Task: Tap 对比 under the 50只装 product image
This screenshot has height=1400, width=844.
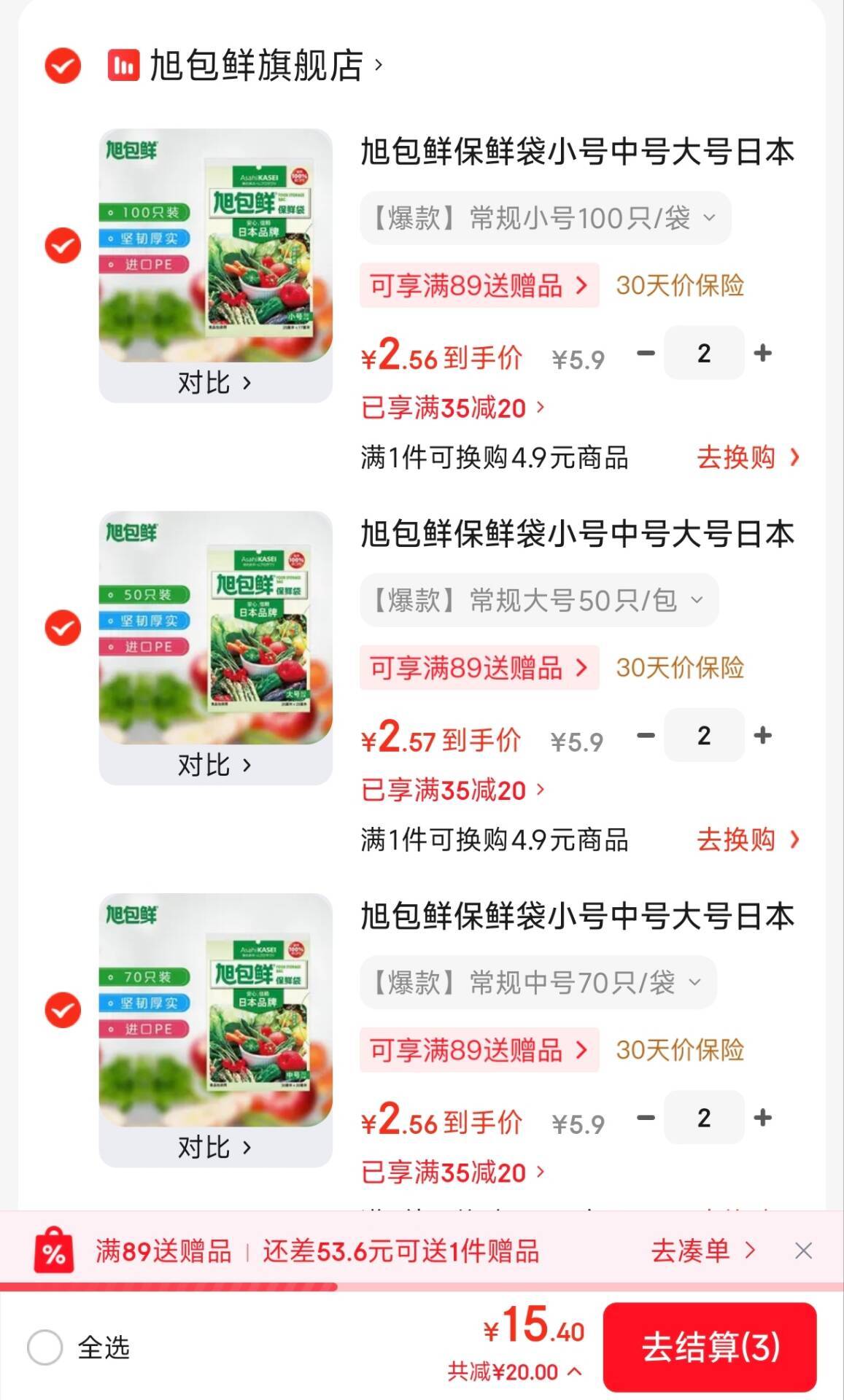Action: click(214, 765)
